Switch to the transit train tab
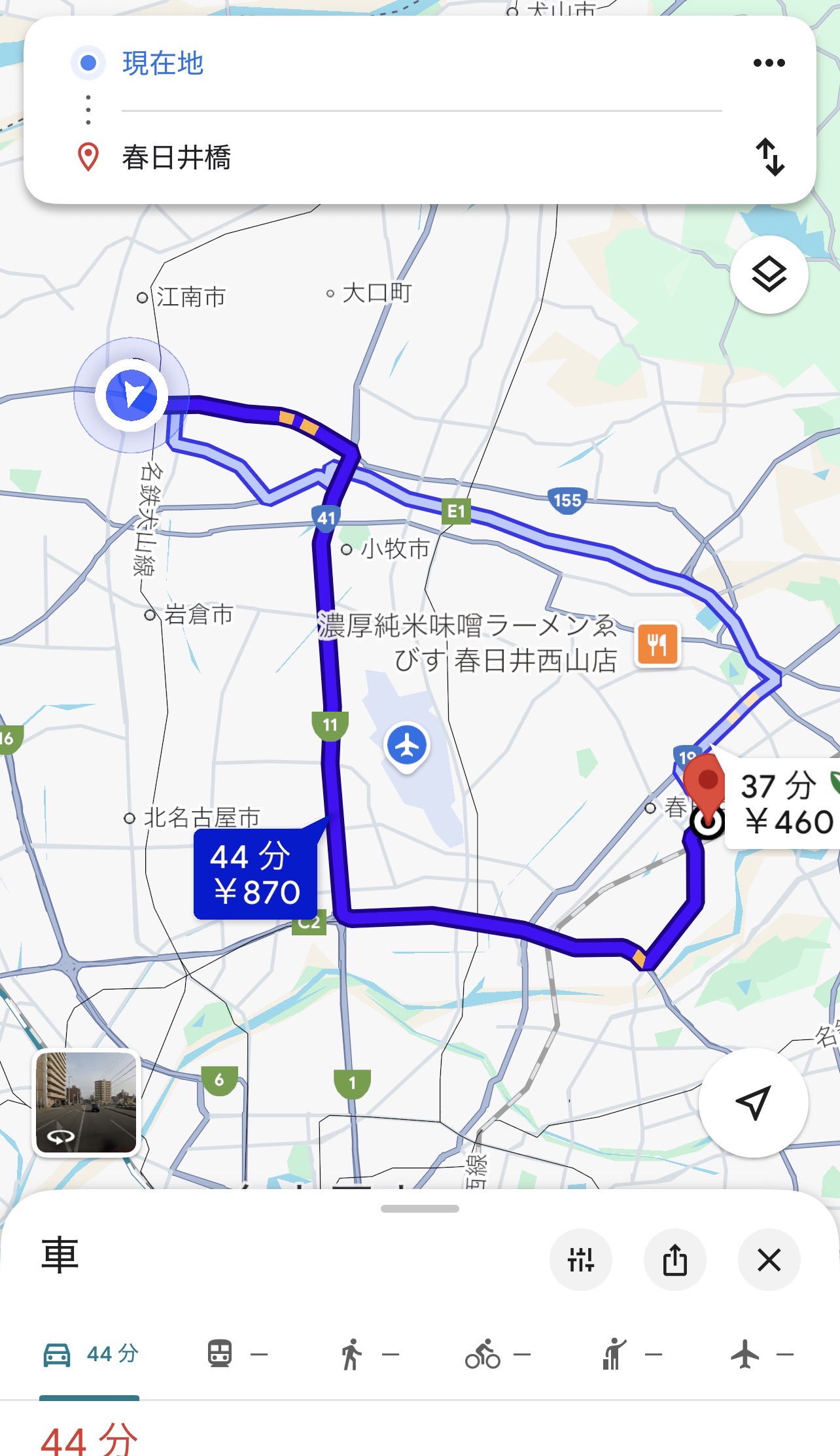 [236, 1354]
